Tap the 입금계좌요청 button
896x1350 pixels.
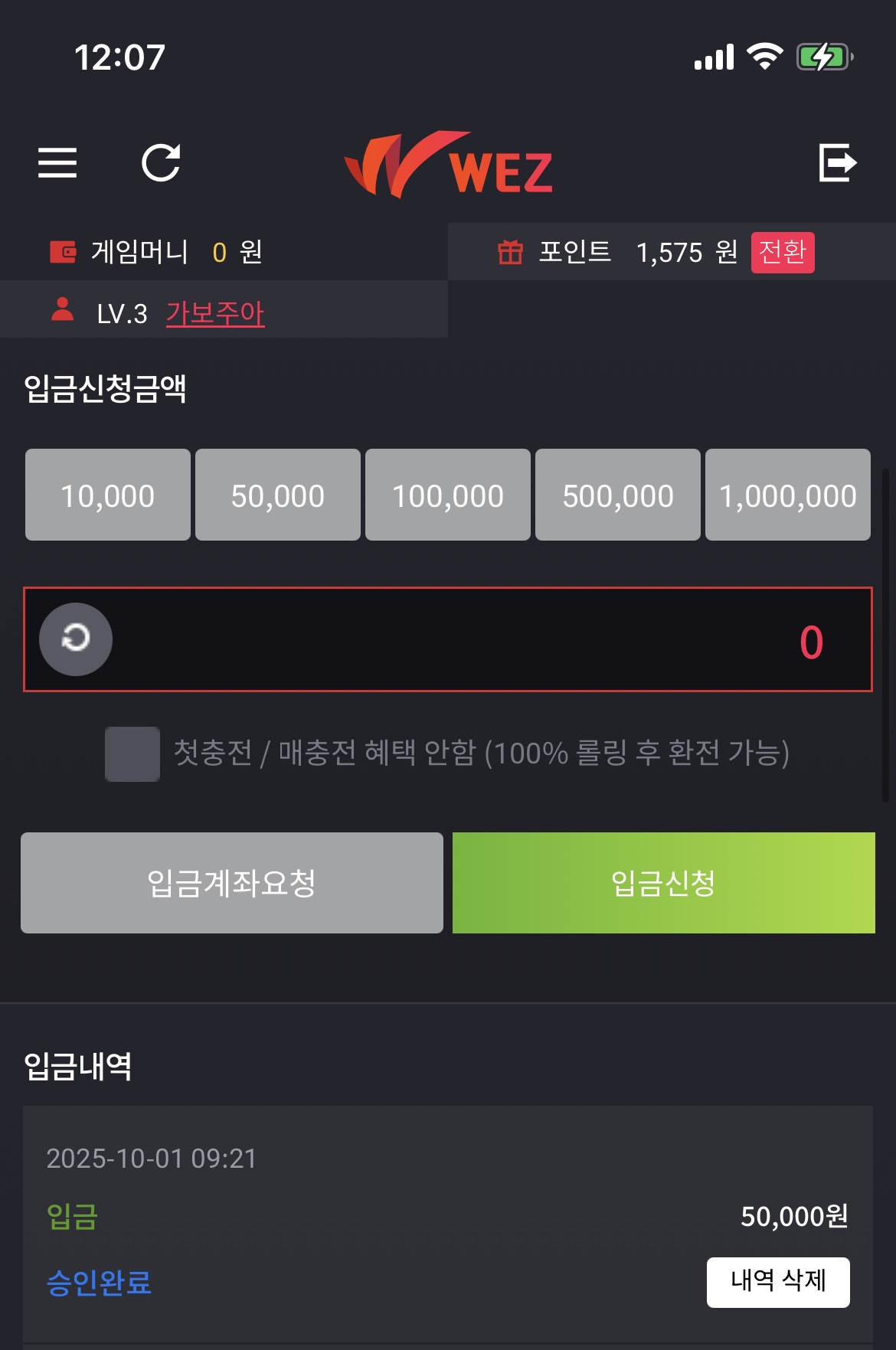pos(232,883)
